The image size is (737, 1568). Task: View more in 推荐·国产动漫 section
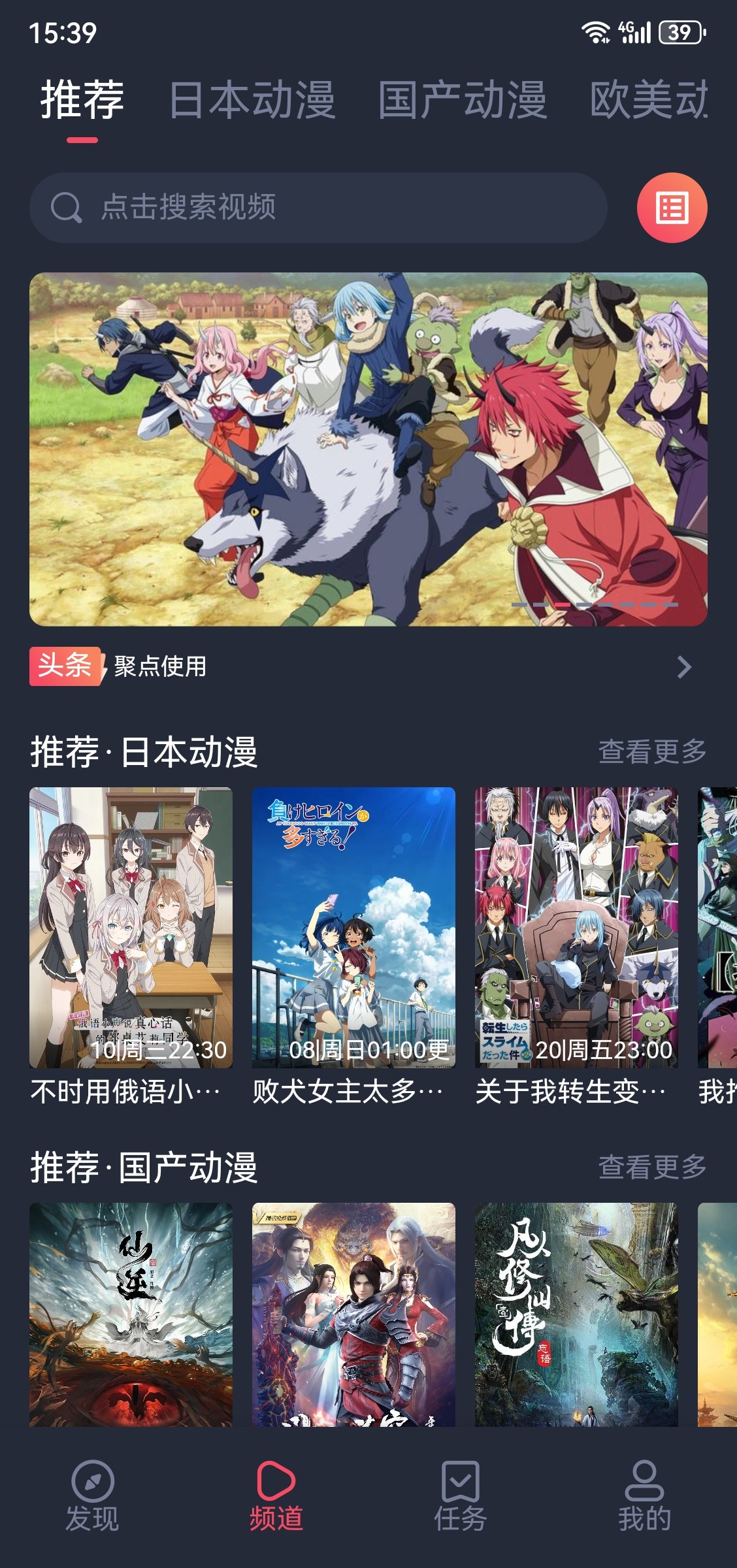pos(652,1167)
